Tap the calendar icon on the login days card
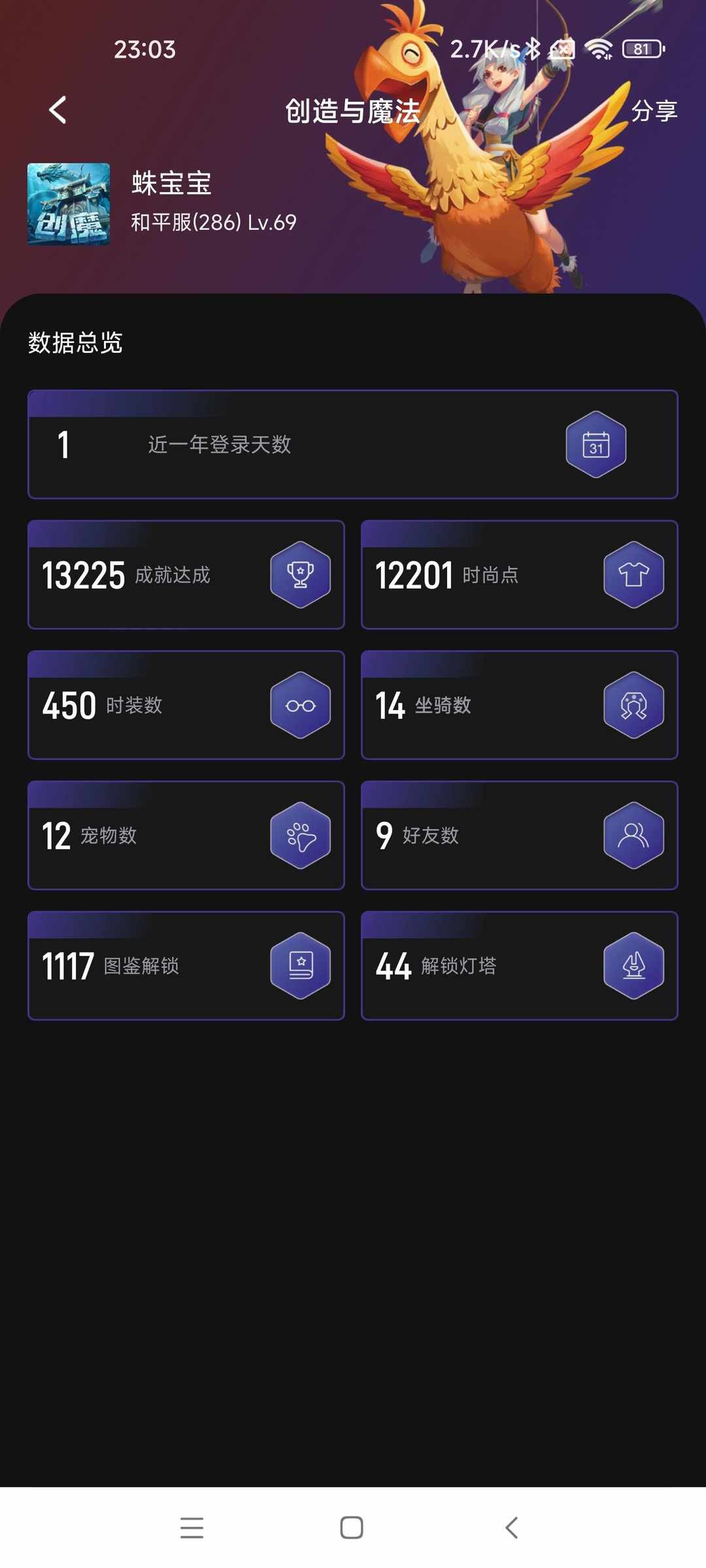The image size is (706, 1568). (x=596, y=444)
